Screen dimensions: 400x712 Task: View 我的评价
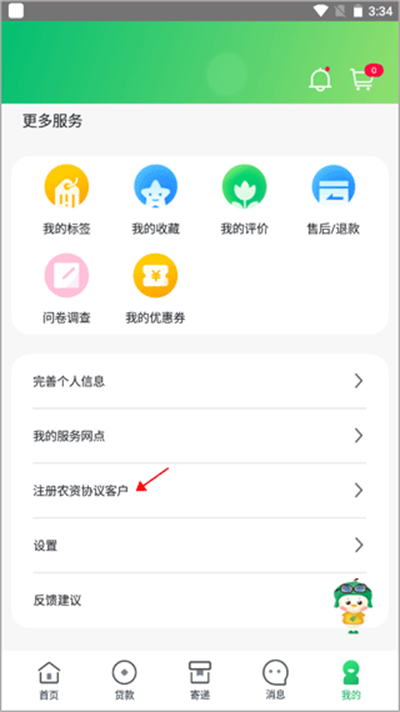pos(244,200)
